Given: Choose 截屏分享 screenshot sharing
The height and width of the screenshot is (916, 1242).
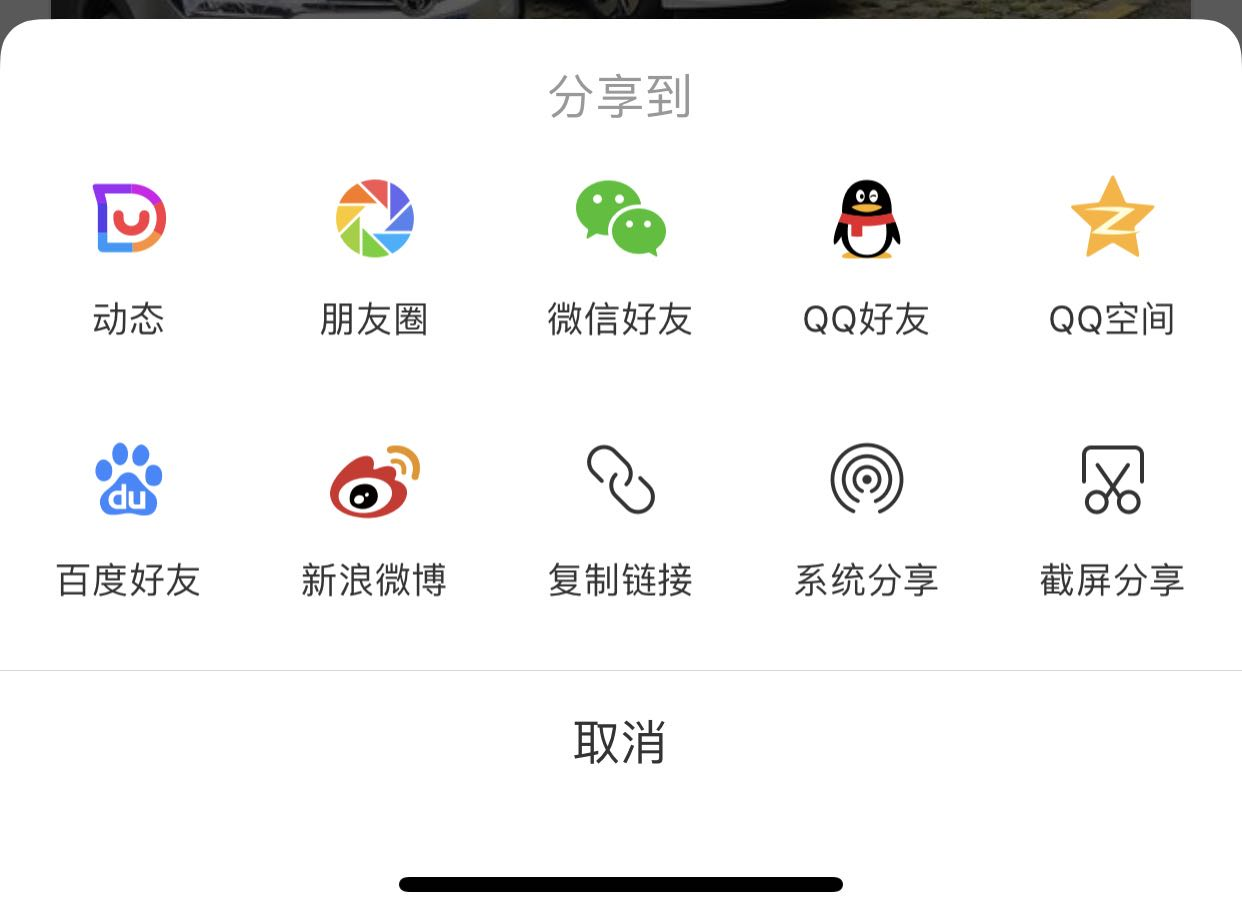Looking at the screenshot, I should coord(1112,480).
